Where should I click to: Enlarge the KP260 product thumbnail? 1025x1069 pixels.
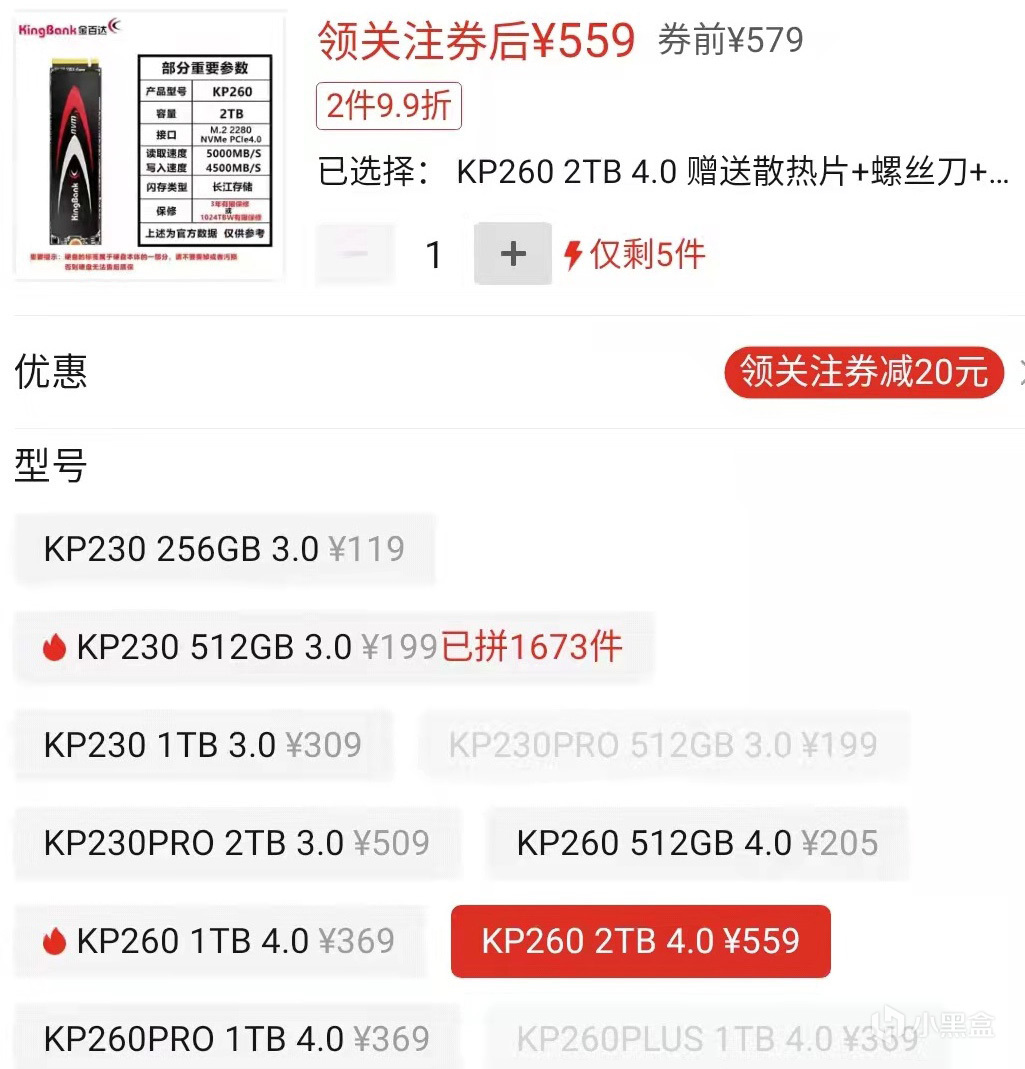point(150,148)
